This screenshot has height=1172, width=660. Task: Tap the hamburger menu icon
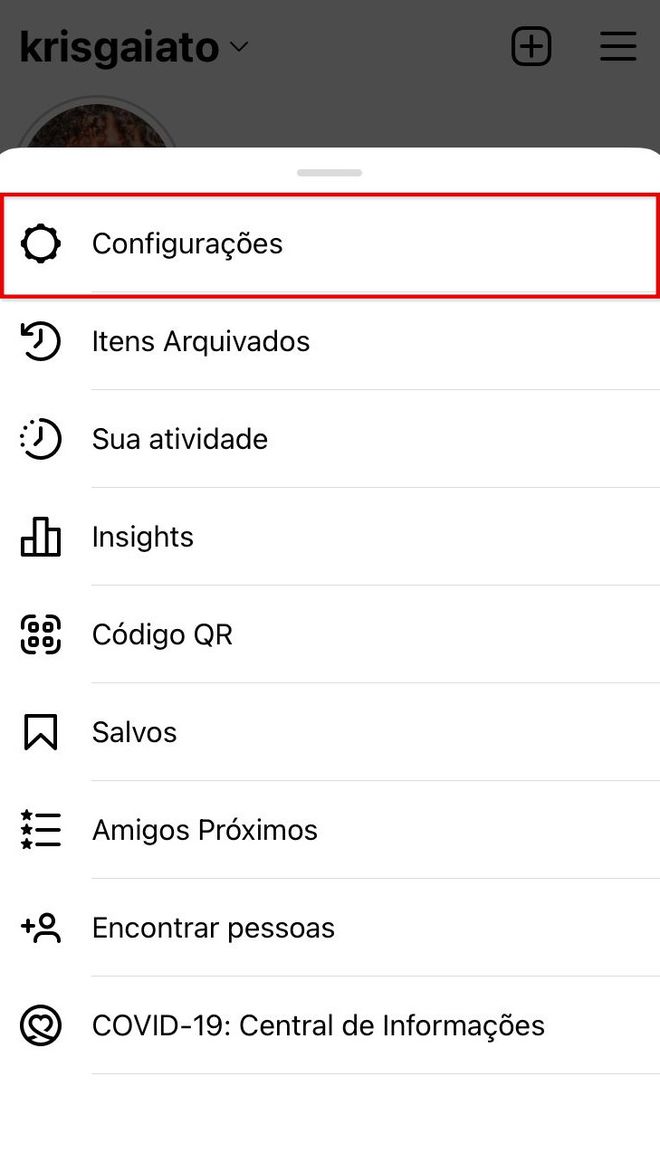[618, 47]
